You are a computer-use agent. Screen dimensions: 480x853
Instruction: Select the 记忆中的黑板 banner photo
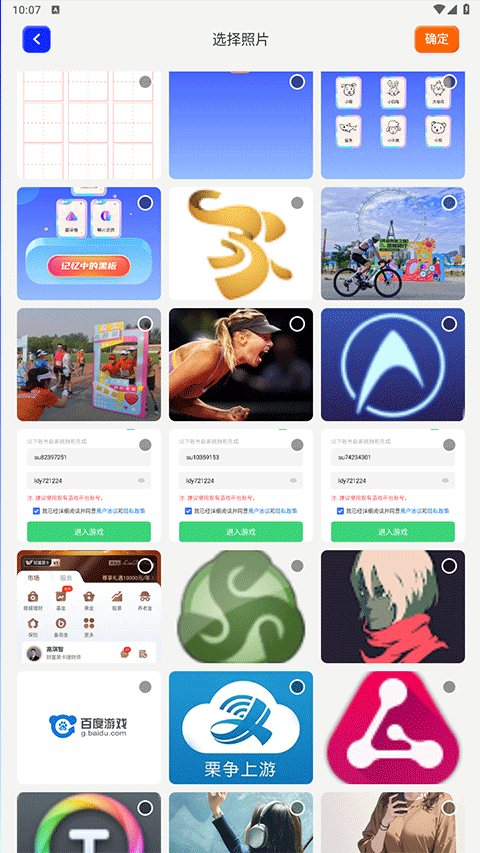click(x=89, y=243)
